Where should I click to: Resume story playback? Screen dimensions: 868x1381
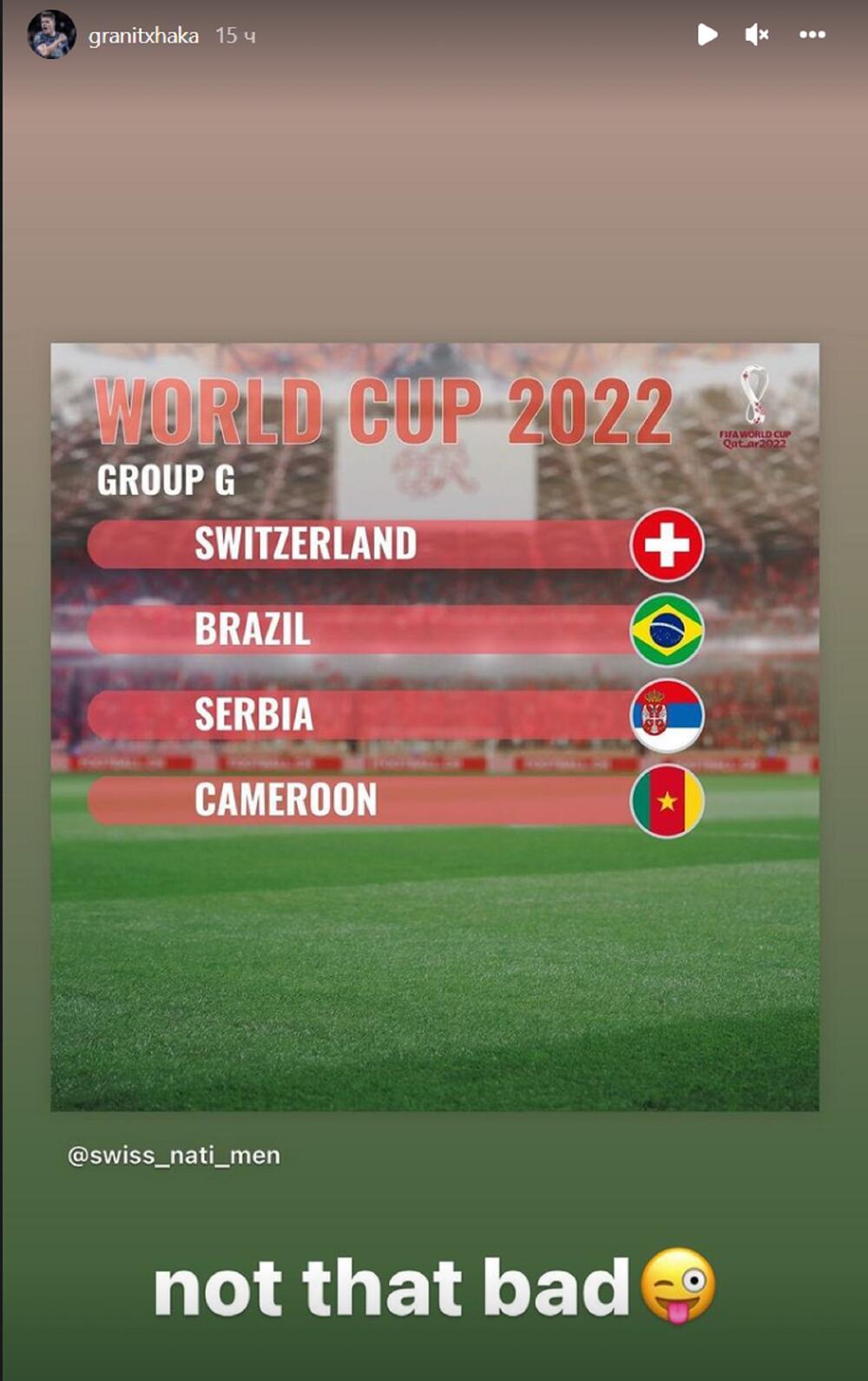(x=707, y=35)
